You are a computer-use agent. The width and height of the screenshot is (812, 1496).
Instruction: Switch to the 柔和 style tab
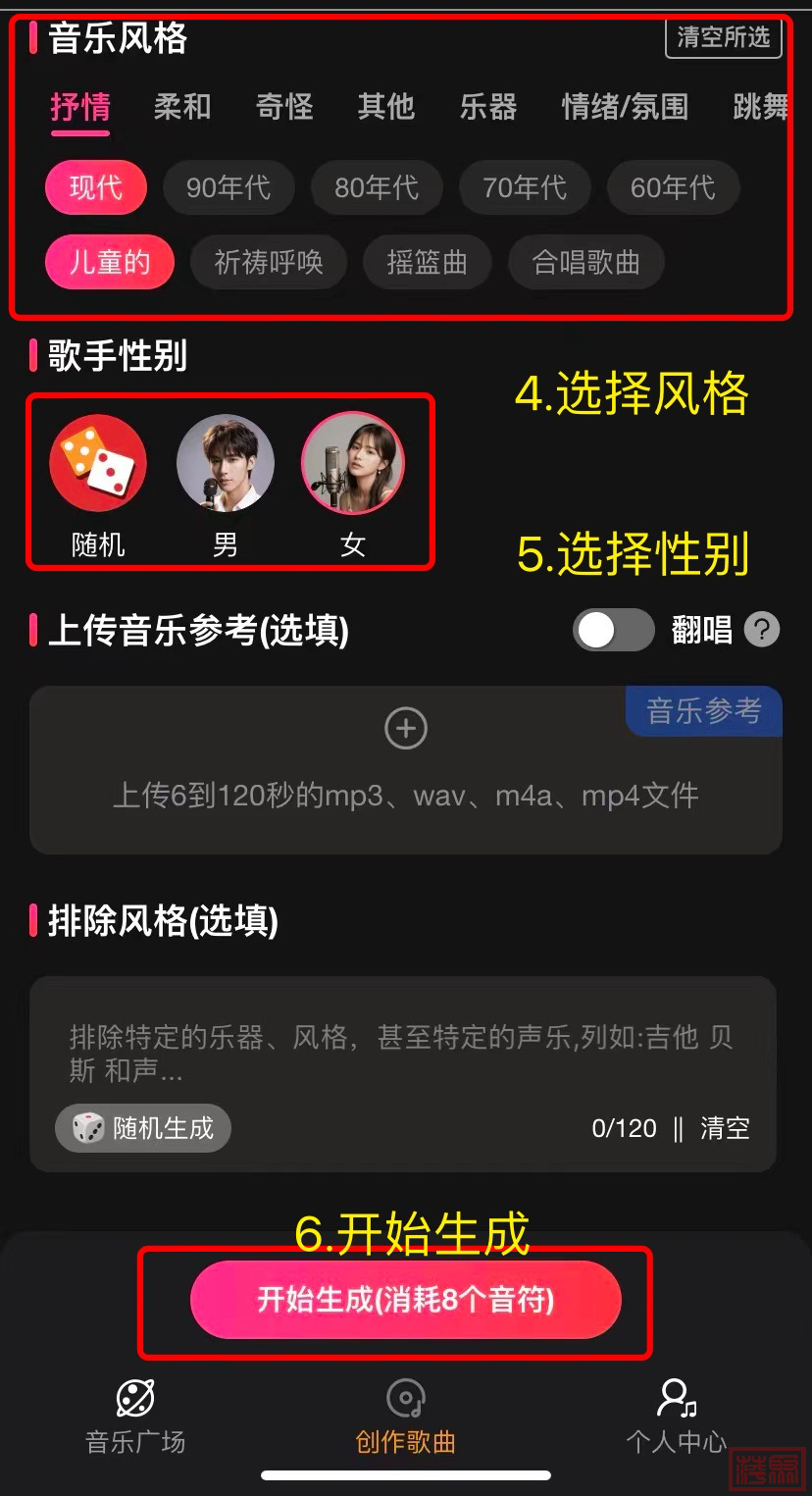pyautogui.click(x=182, y=106)
